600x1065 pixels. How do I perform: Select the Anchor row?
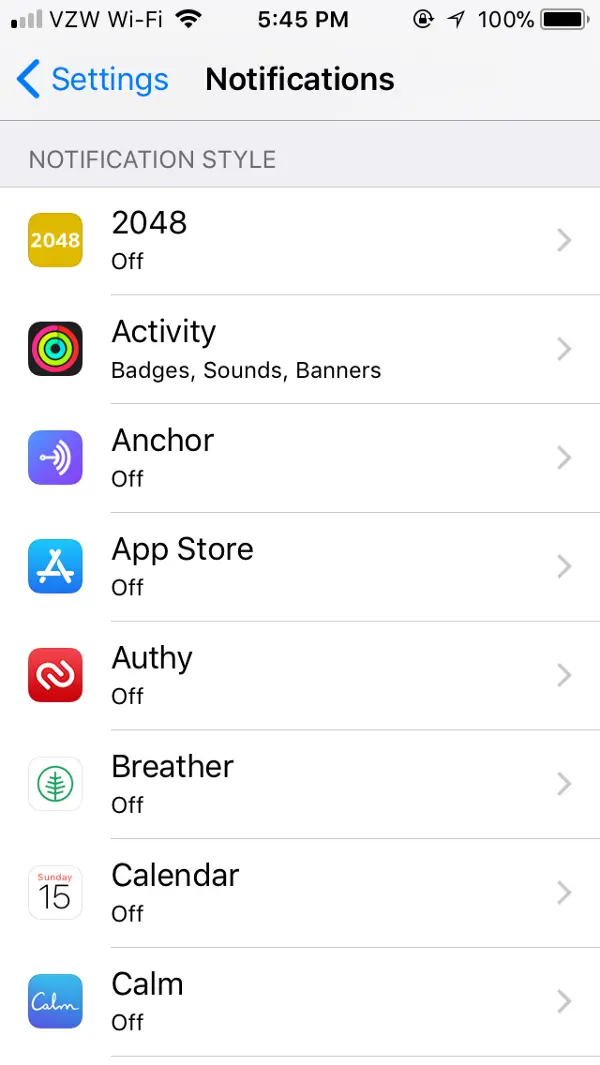(x=300, y=458)
